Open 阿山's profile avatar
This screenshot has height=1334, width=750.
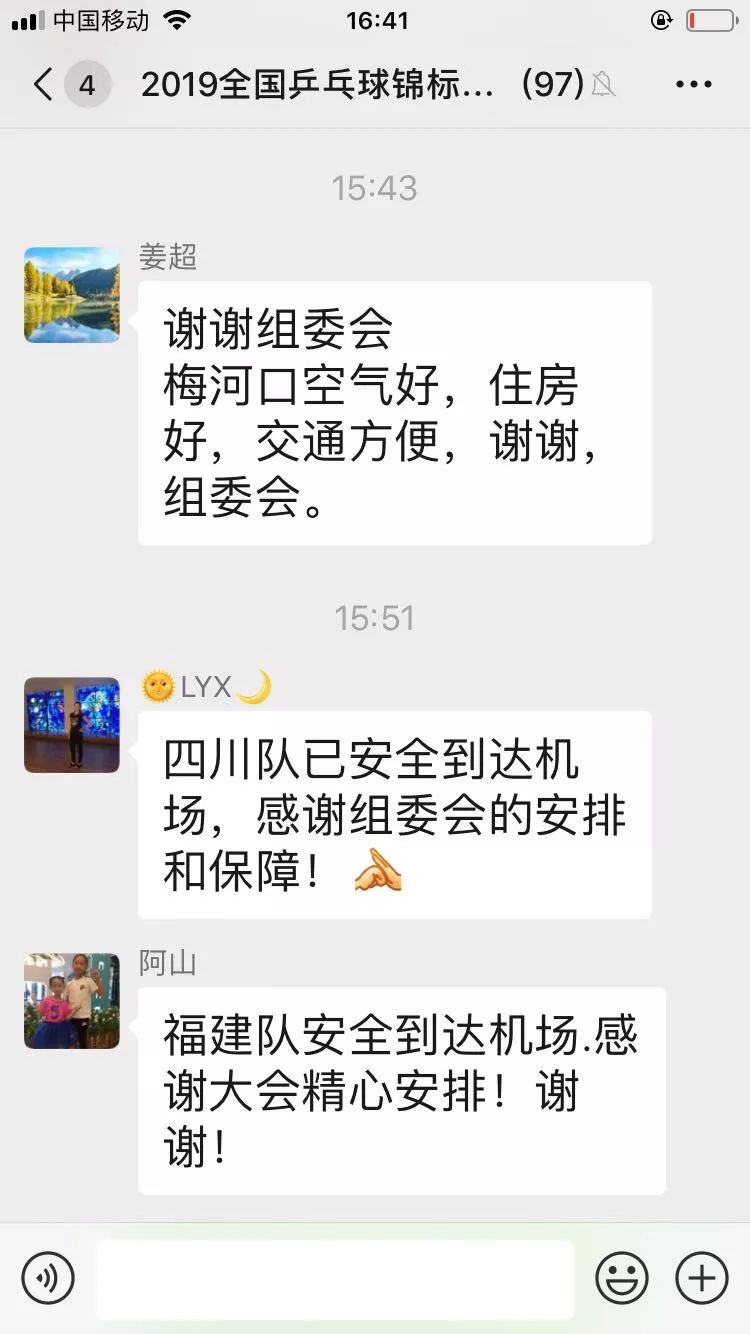pos(72,1001)
